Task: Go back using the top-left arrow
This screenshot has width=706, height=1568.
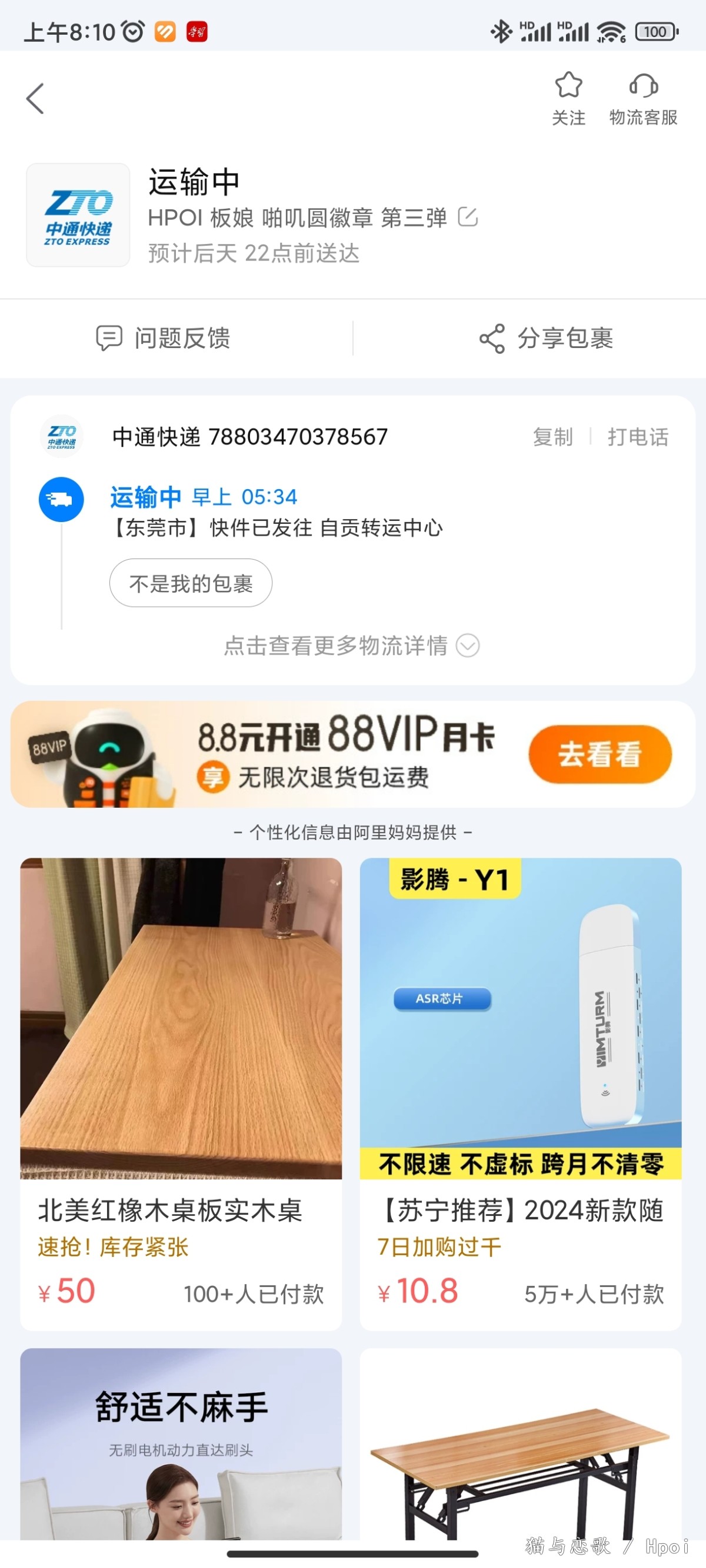Action: (35, 99)
